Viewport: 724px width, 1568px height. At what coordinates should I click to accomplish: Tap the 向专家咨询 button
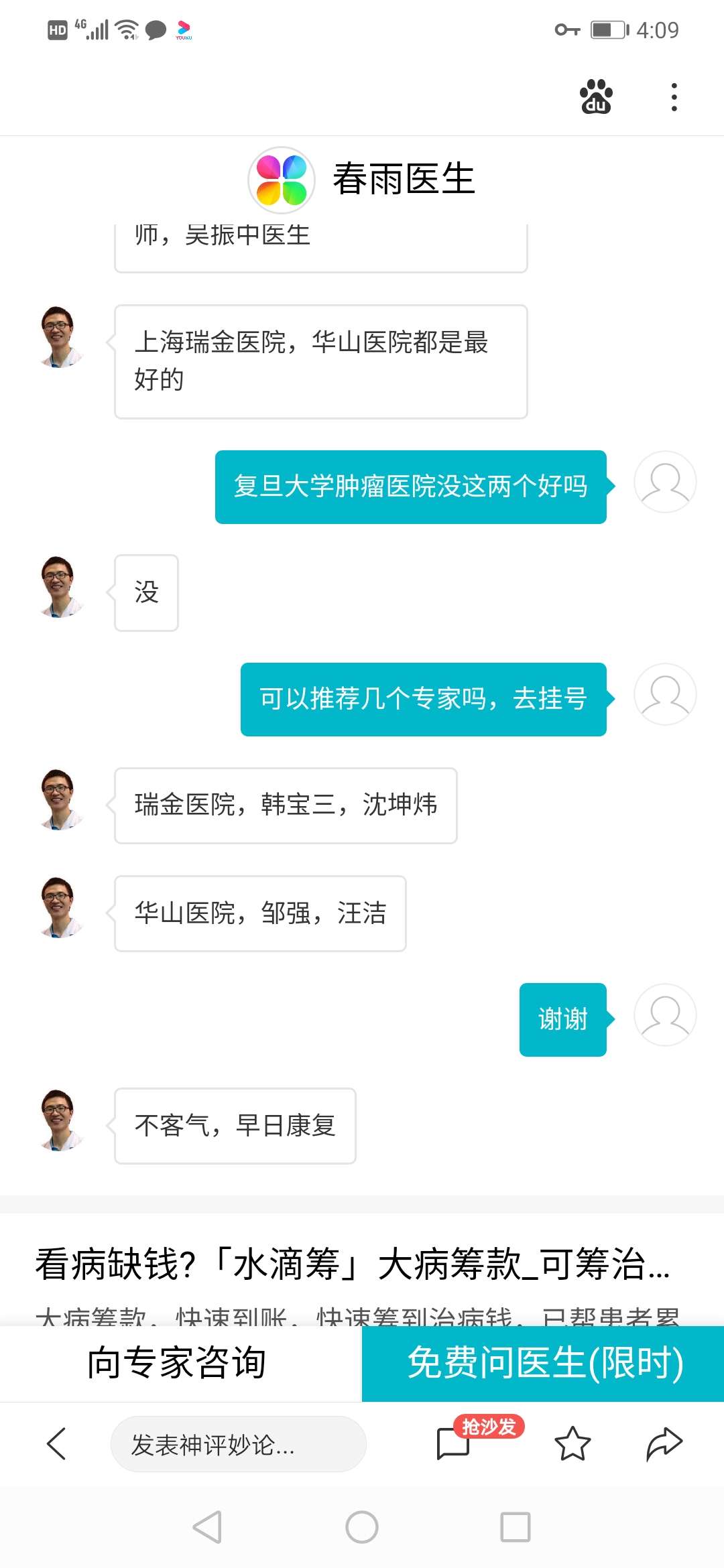(178, 1367)
